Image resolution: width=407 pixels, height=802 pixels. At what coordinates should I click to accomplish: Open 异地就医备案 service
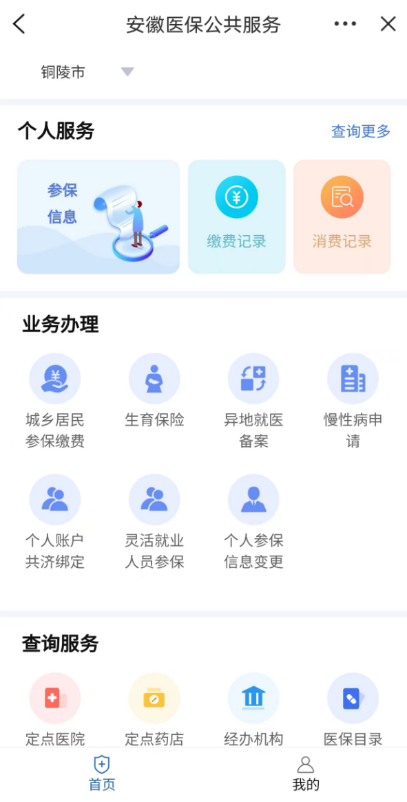tap(254, 401)
